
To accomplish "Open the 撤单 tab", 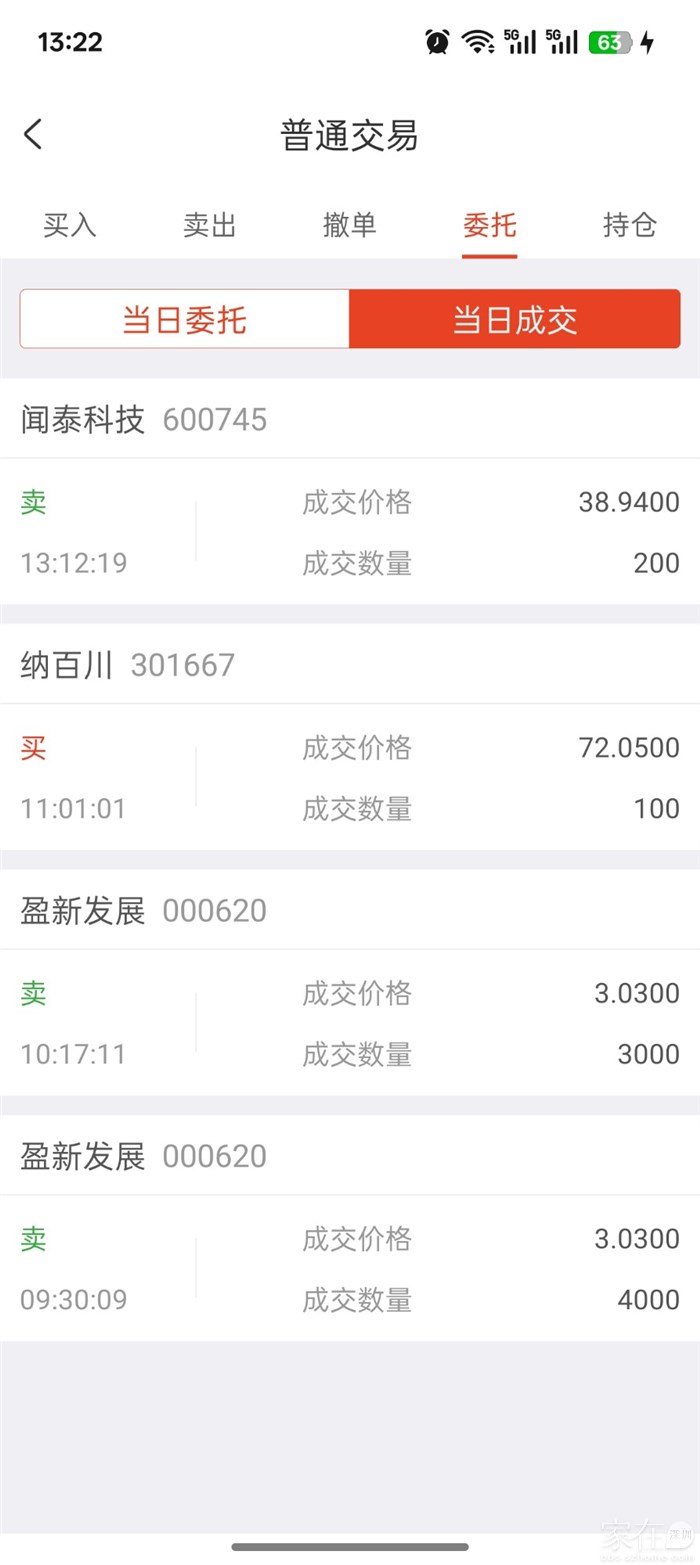I will (x=350, y=225).
